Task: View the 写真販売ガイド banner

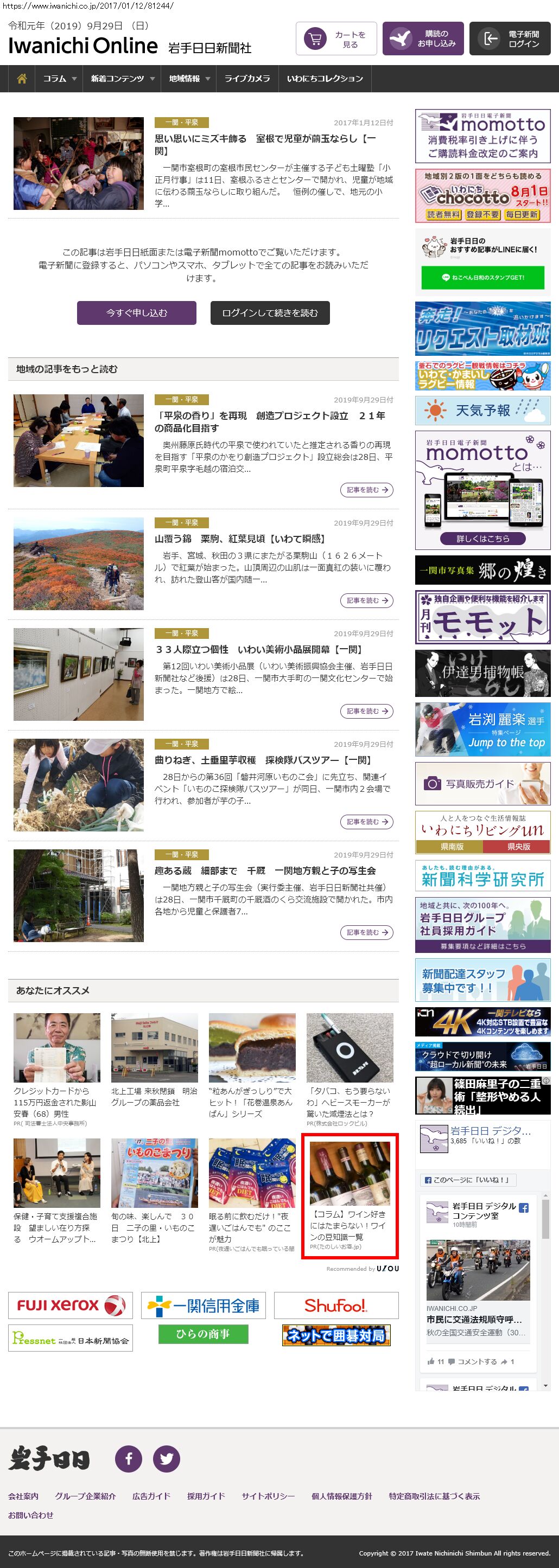Action: pos(482,783)
